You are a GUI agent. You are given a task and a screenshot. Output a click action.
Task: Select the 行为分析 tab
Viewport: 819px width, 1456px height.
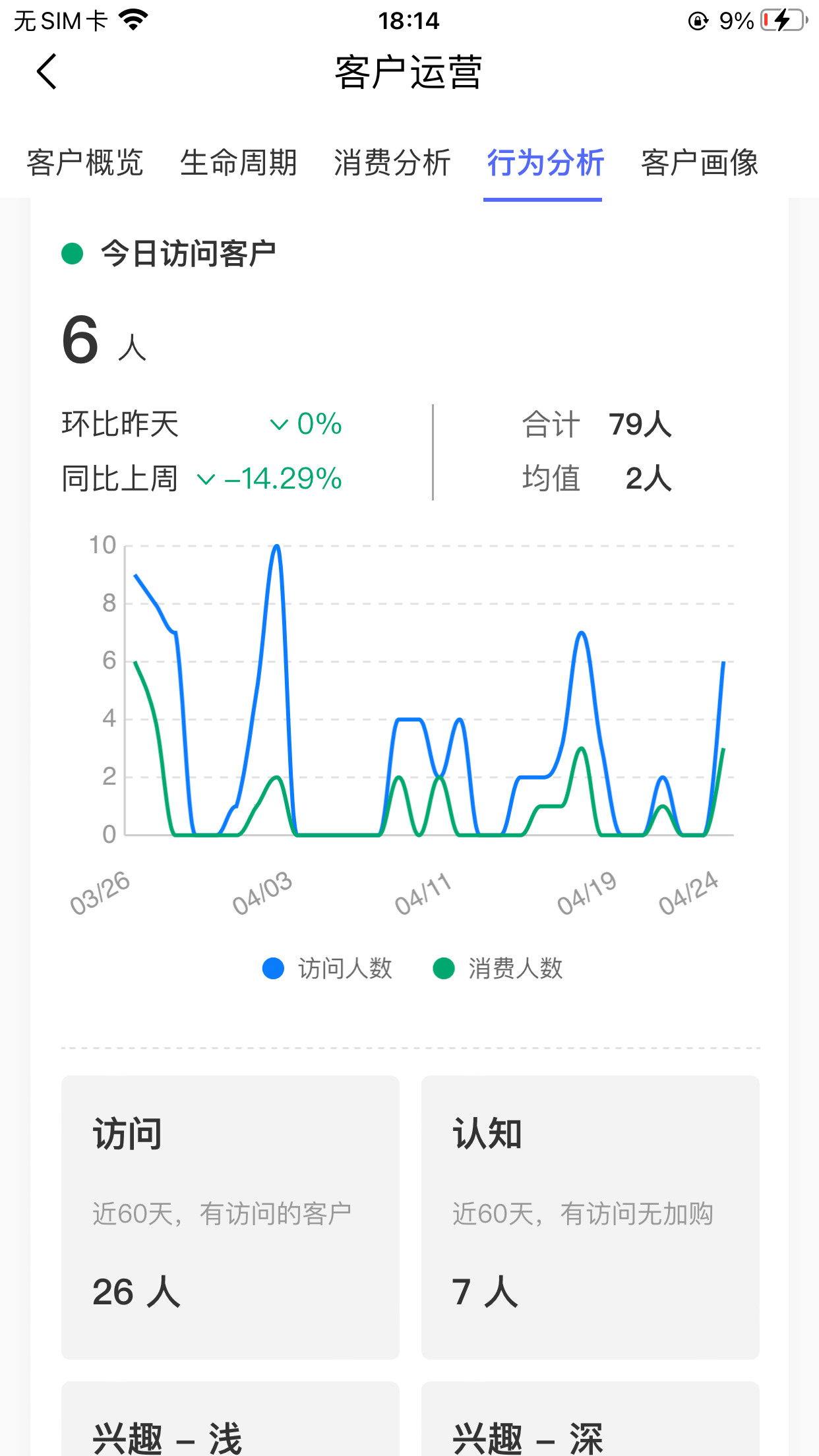(545, 163)
